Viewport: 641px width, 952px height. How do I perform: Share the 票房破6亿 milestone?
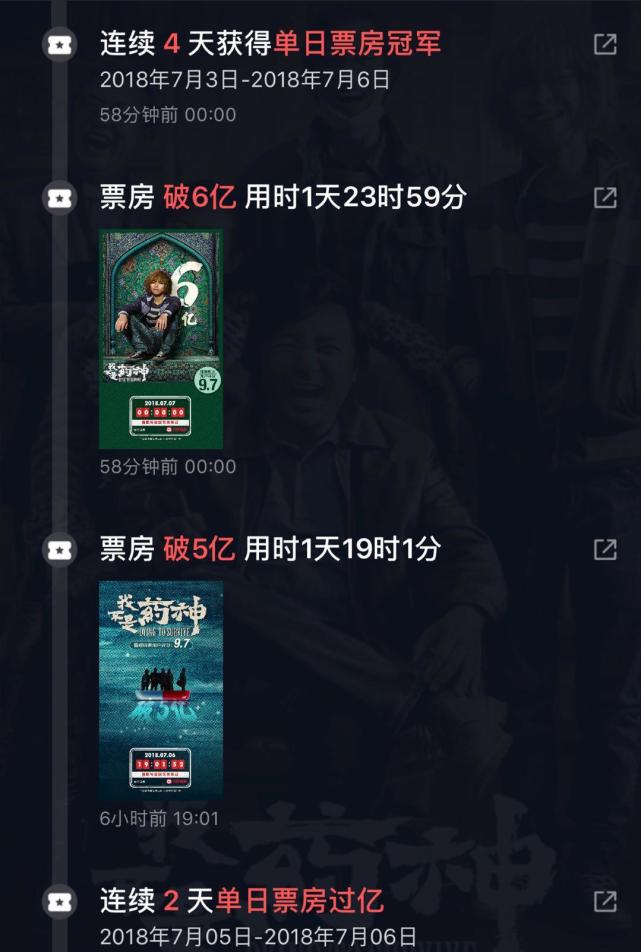tap(605, 198)
